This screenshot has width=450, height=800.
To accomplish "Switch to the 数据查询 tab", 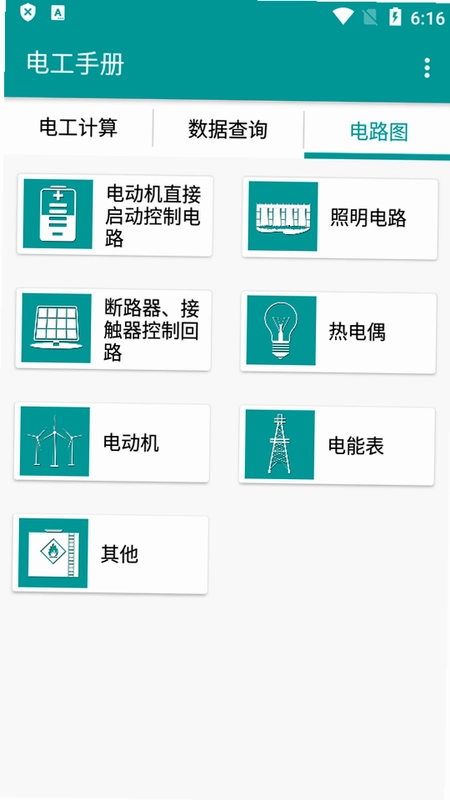I will 228,130.
